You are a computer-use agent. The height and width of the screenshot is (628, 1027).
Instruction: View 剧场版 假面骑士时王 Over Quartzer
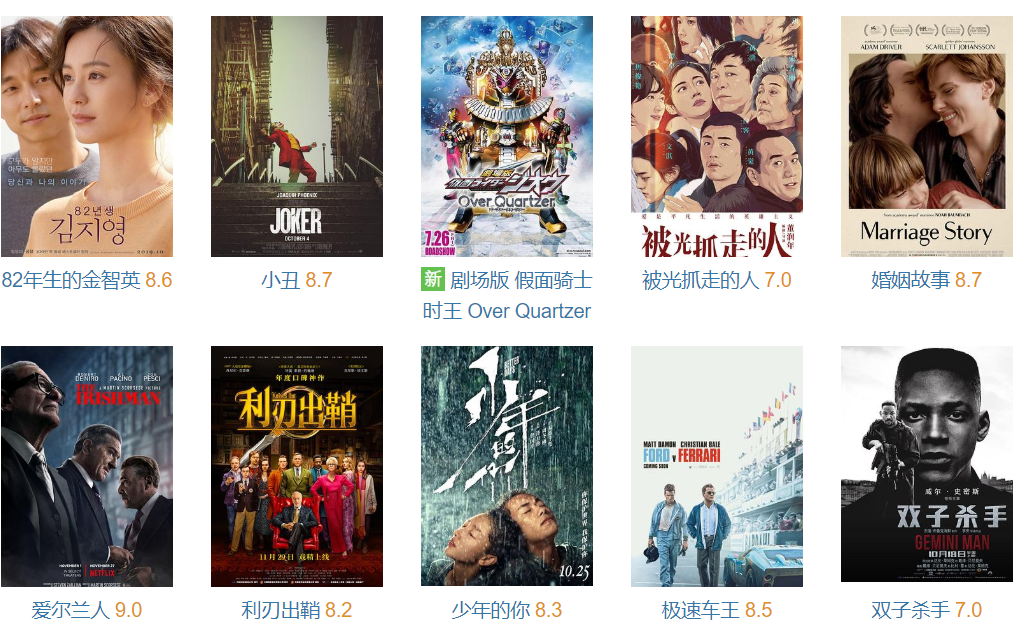[507, 136]
